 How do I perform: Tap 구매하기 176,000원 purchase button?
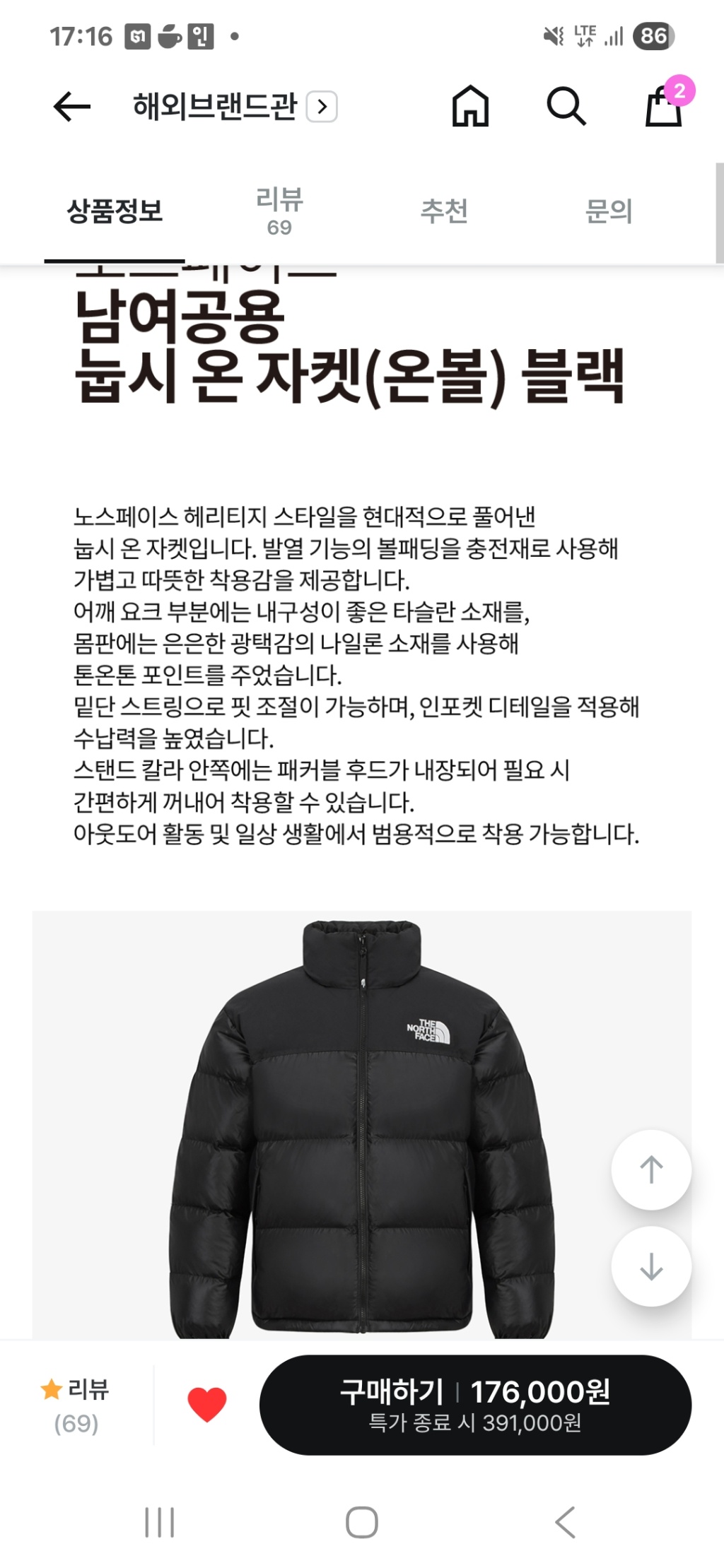(475, 1405)
